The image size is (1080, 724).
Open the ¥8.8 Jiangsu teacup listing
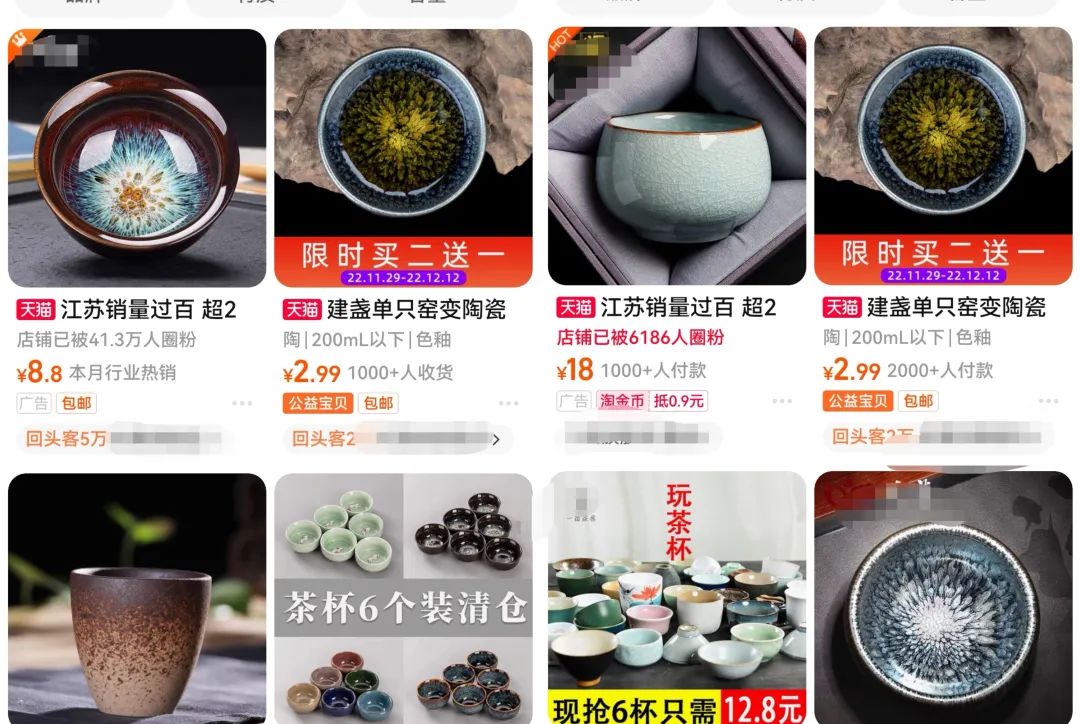point(137,159)
